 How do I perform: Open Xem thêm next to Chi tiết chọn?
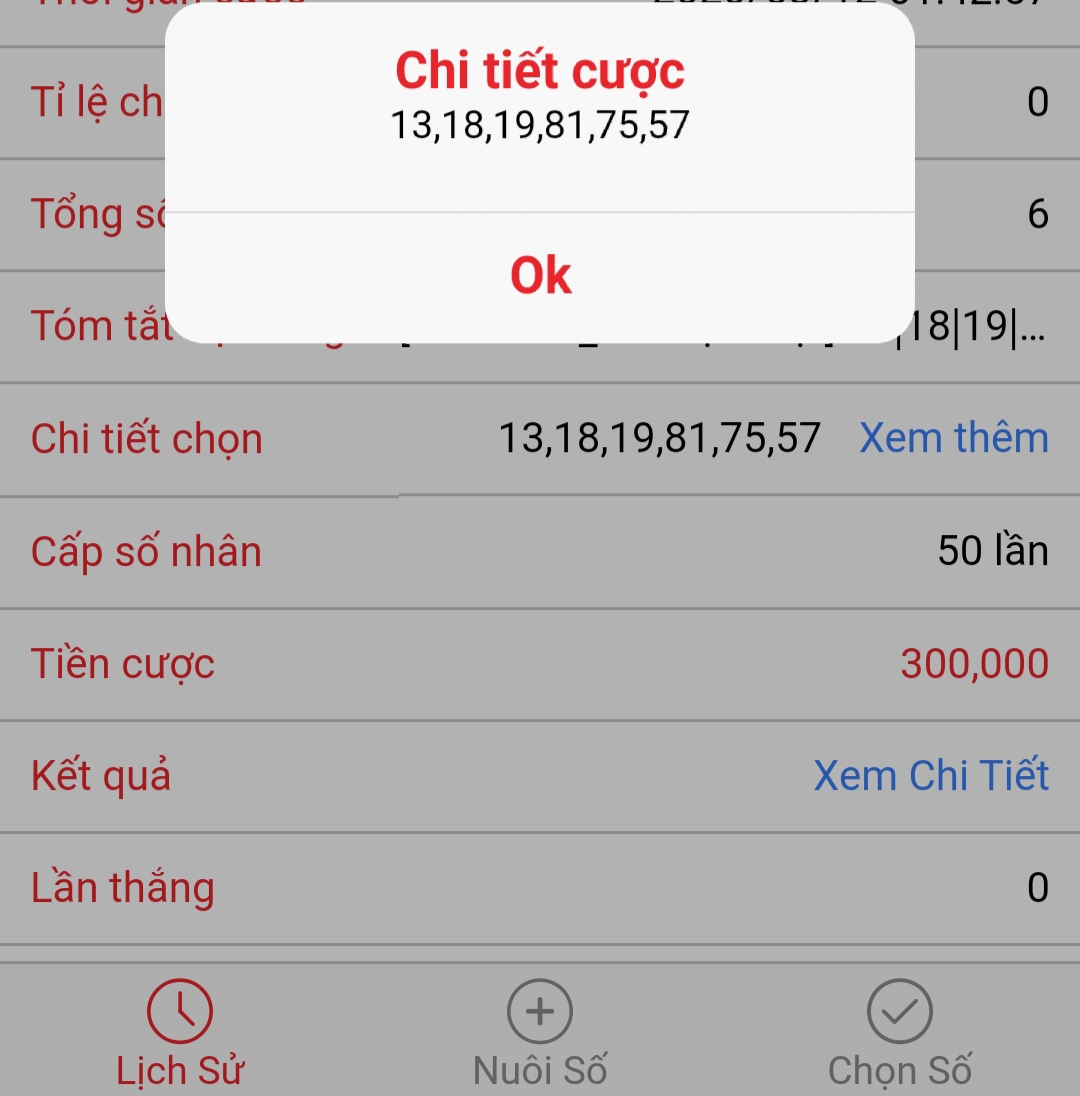point(953,438)
